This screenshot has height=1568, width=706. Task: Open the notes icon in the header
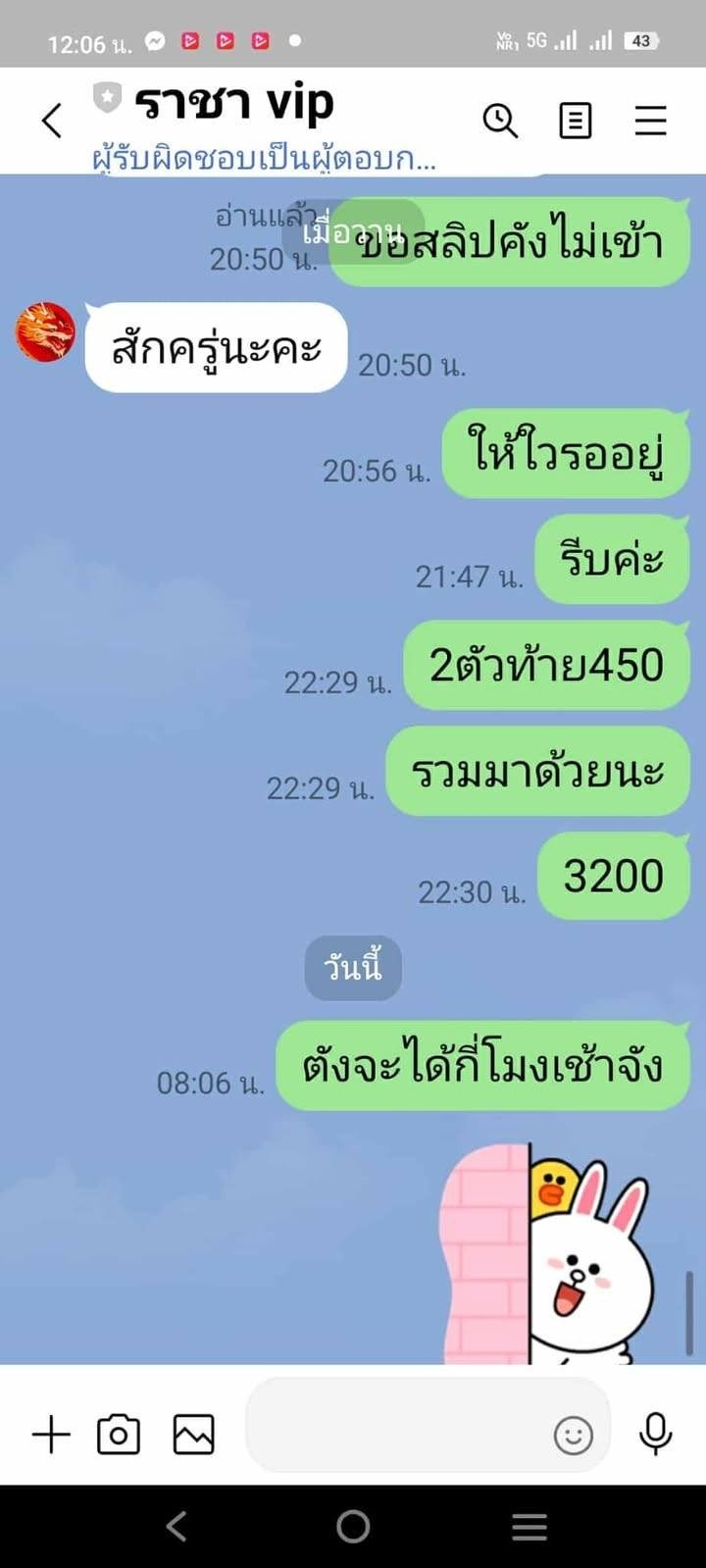pyautogui.click(x=575, y=122)
